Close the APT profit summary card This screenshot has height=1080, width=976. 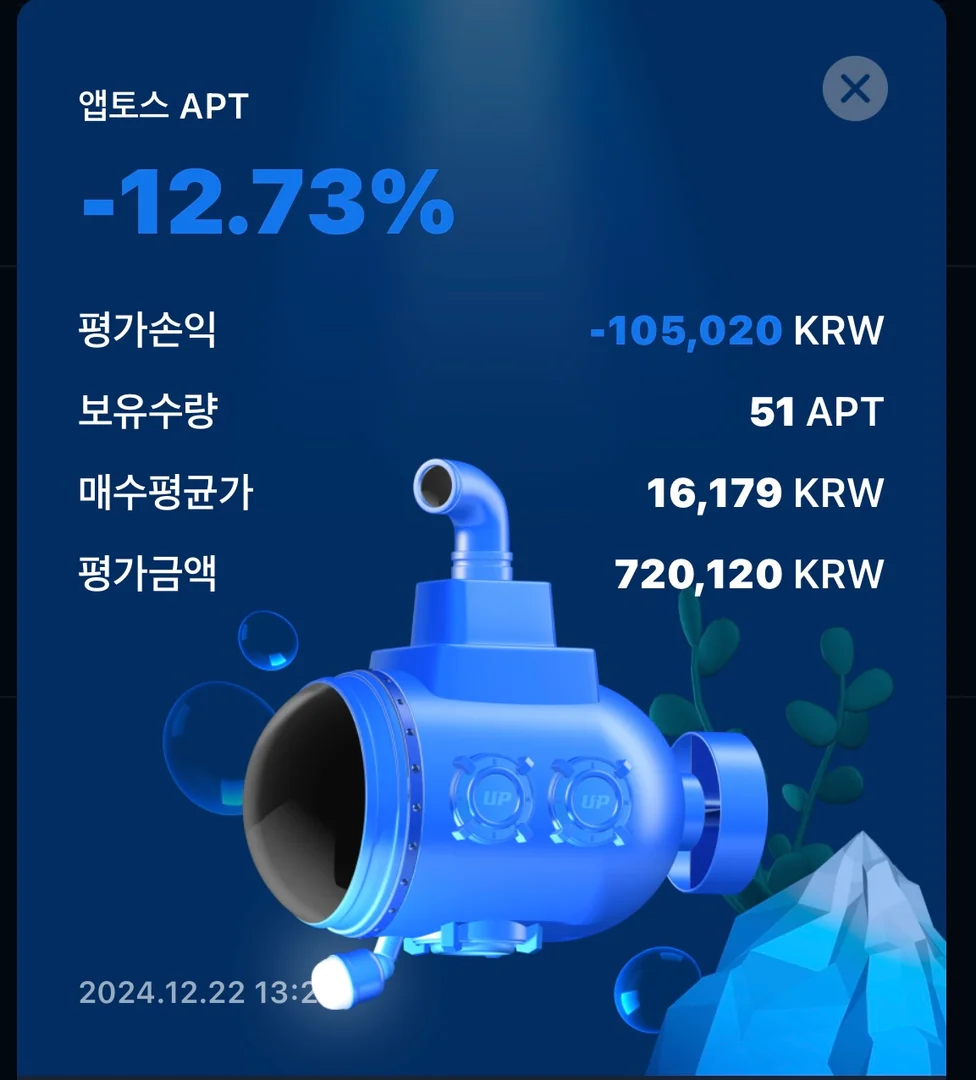855,90
